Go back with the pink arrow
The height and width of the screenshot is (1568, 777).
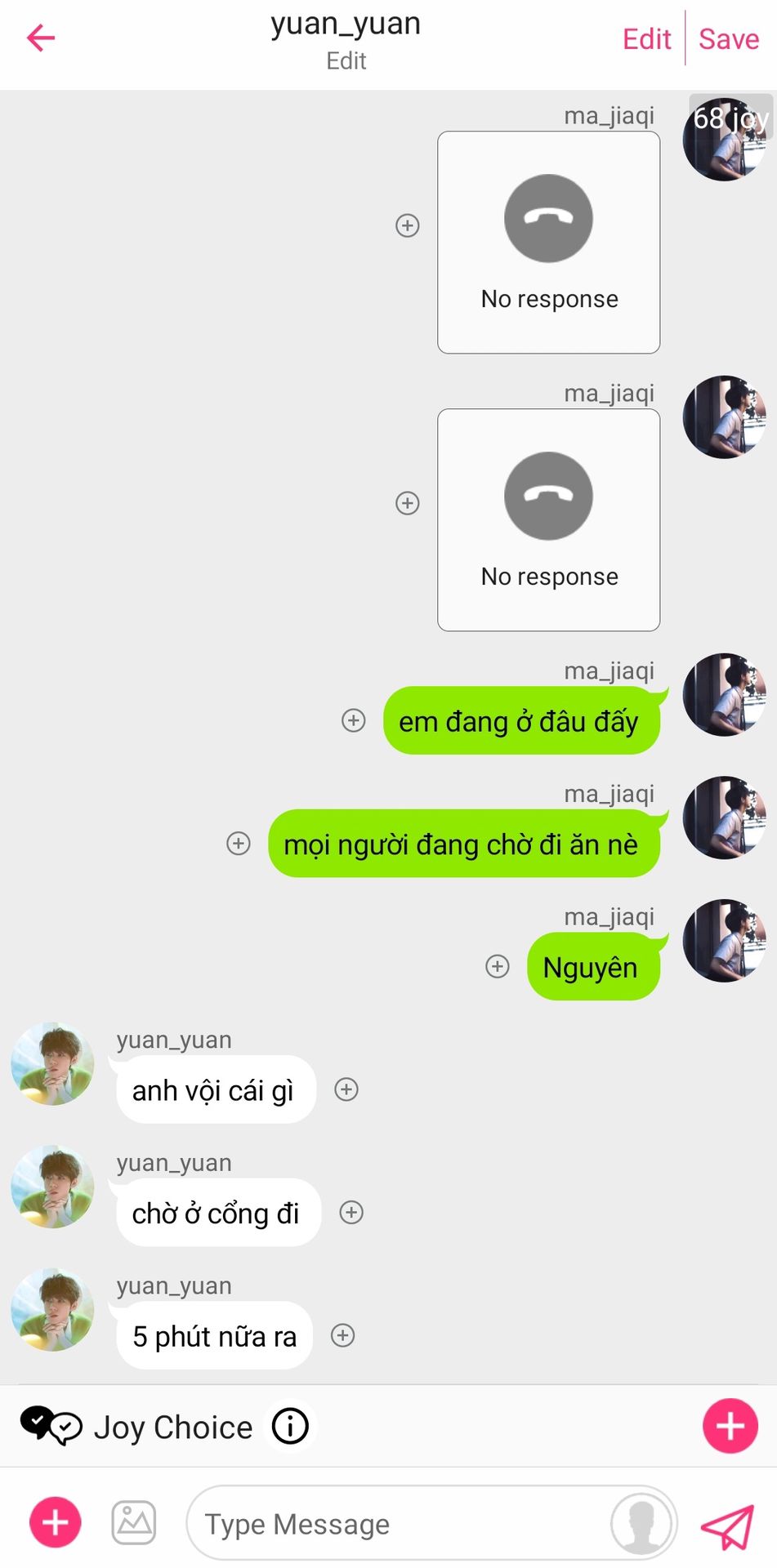pos(41,38)
